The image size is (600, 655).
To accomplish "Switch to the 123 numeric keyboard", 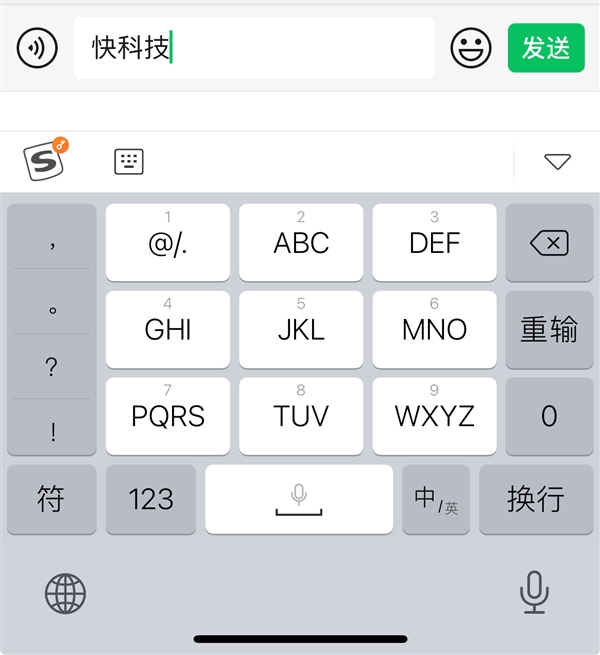I will click(151, 499).
